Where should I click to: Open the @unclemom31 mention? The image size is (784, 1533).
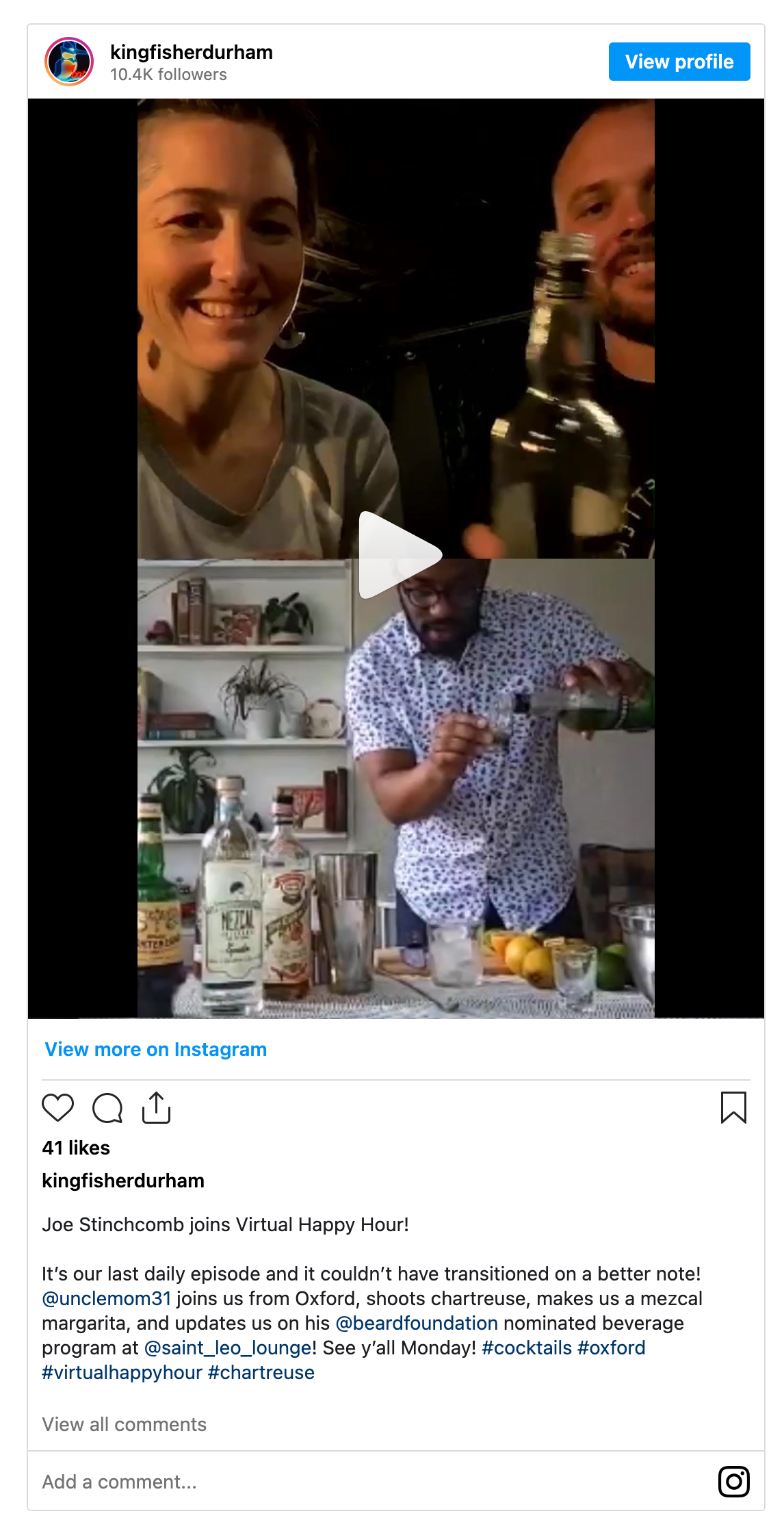tap(106, 1298)
